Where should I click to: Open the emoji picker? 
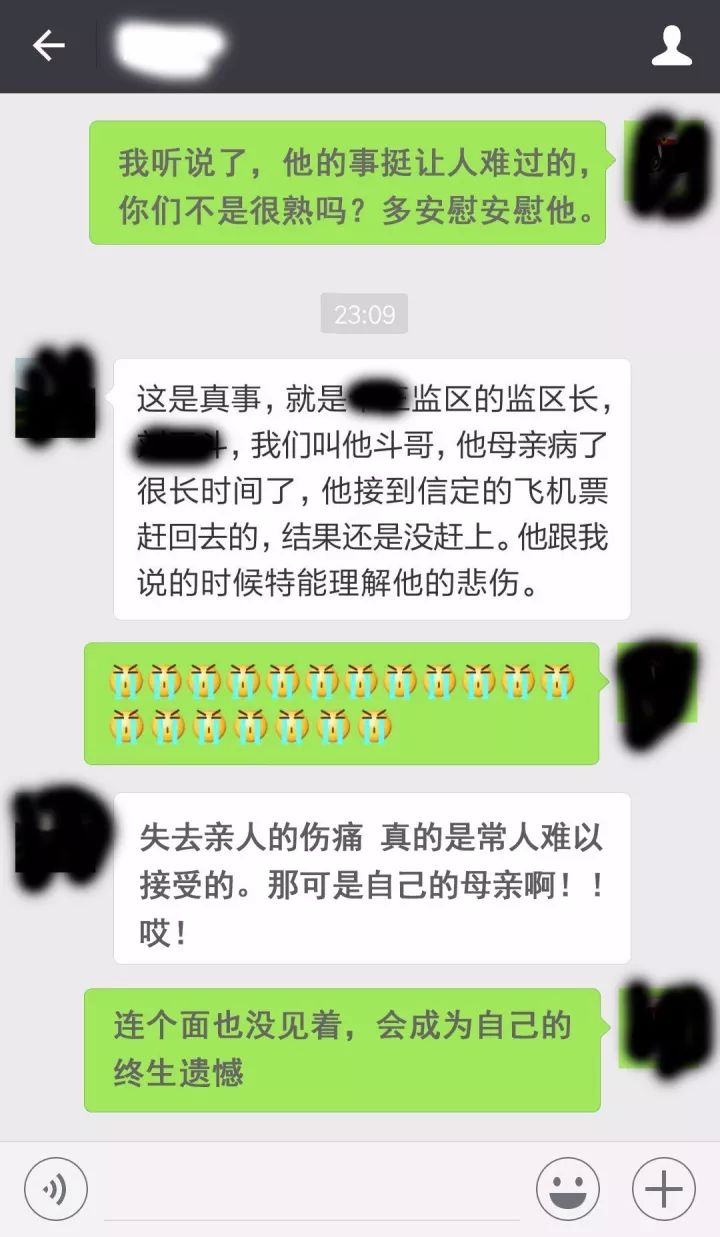[567, 1189]
